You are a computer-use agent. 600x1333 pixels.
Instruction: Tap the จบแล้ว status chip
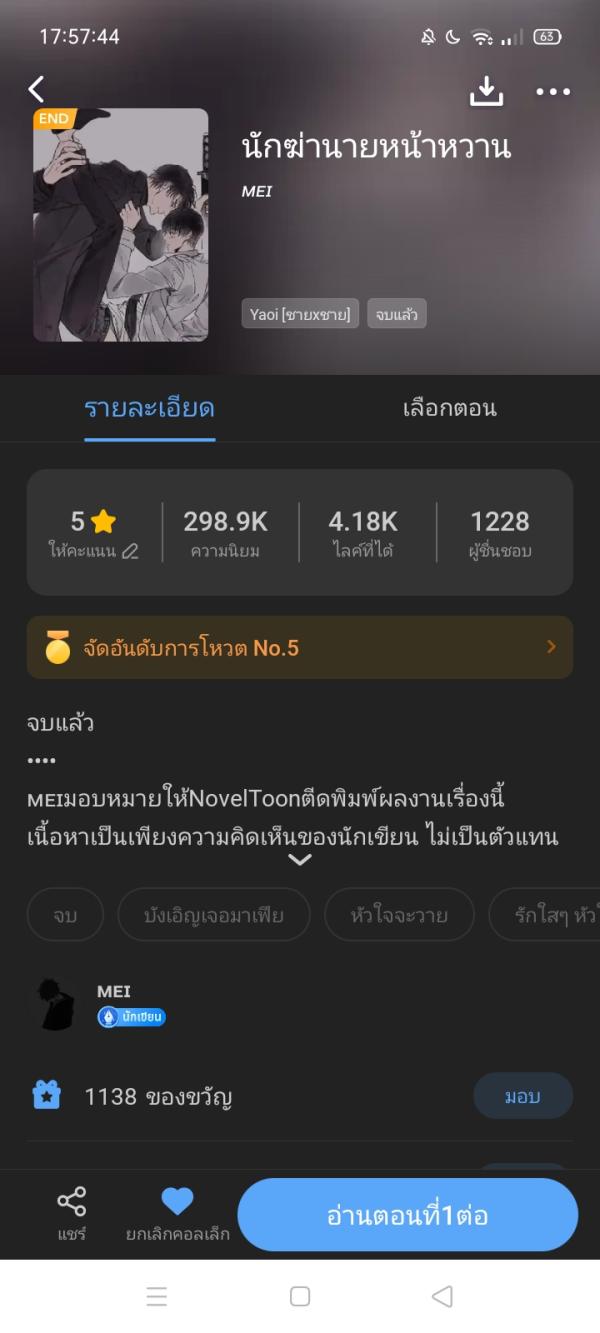tap(397, 314)
